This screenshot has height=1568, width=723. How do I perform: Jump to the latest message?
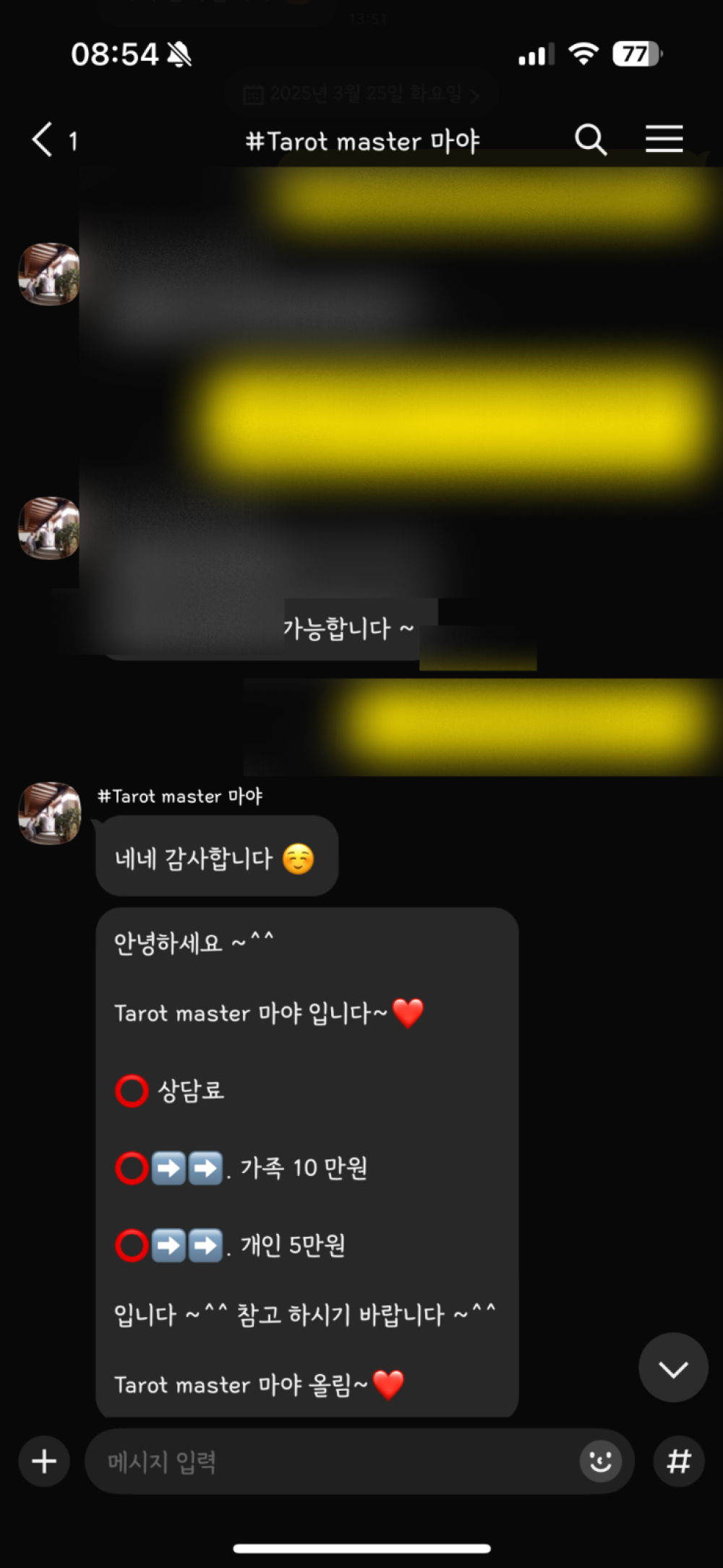pos(673,1368)
